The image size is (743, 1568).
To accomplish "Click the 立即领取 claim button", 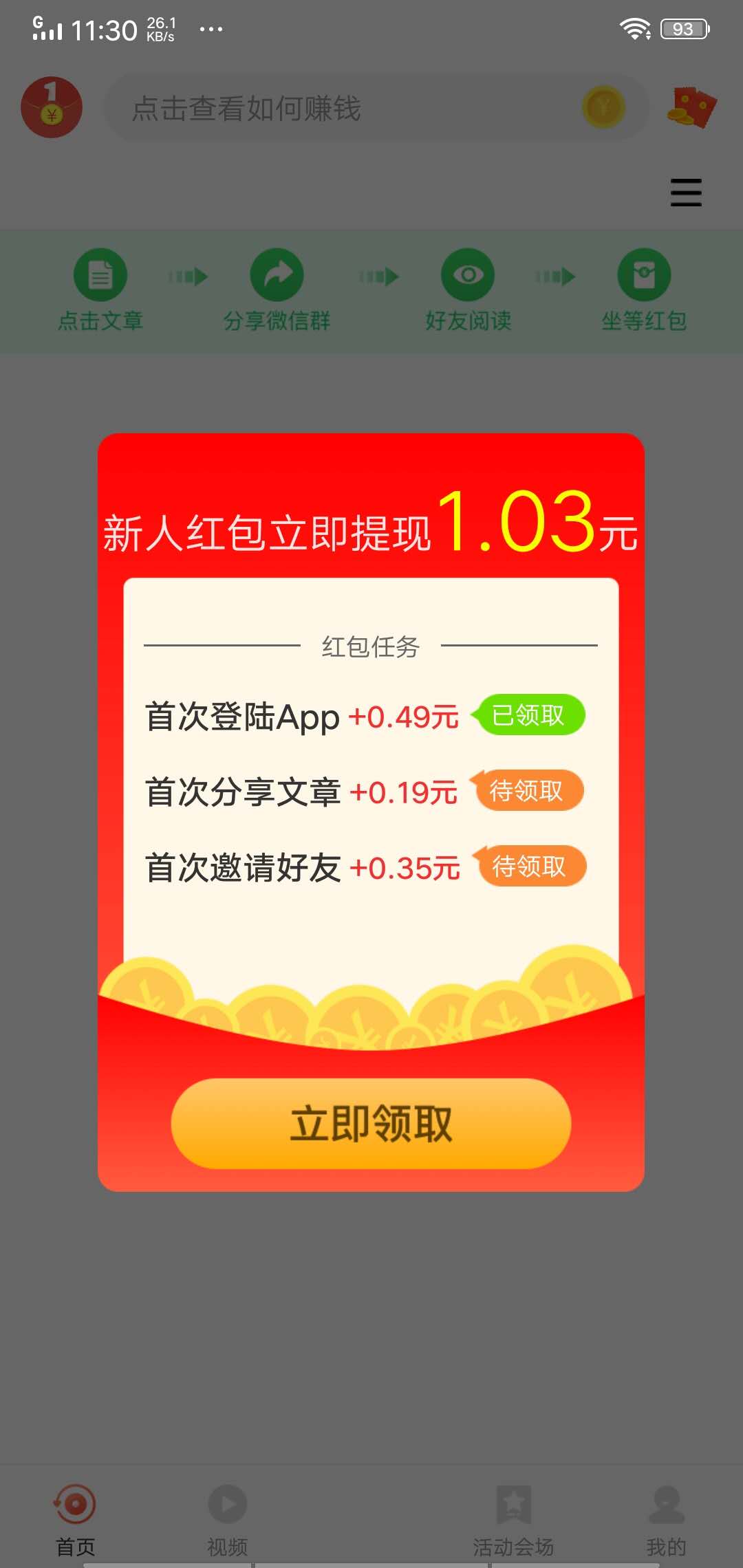I will tap(371, 1121).
